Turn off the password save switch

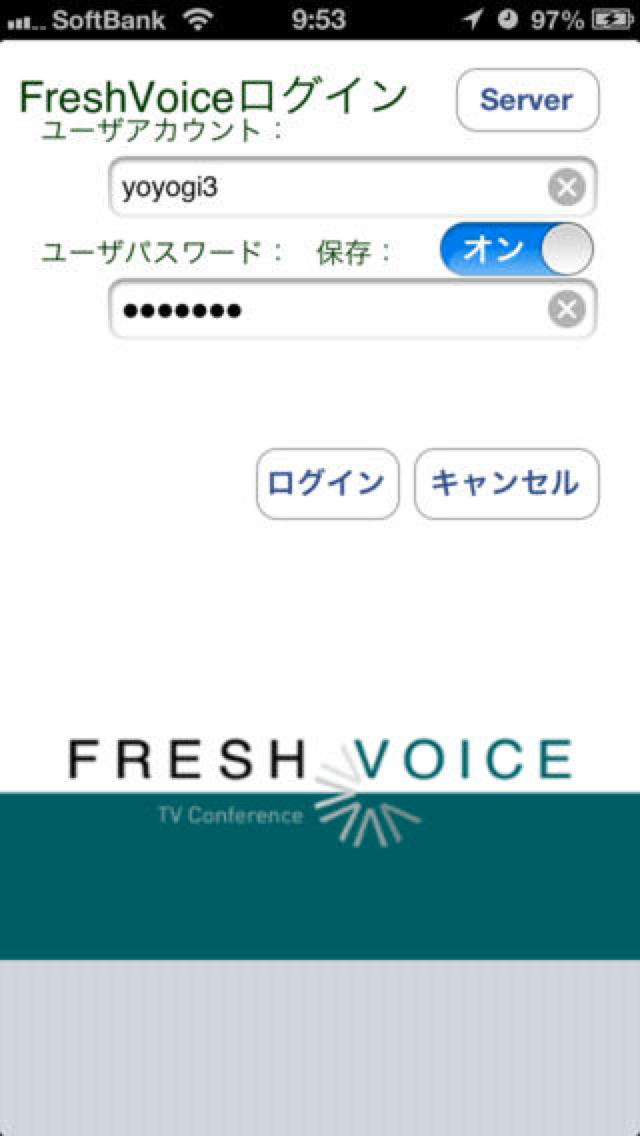click(x=516, y=249)
